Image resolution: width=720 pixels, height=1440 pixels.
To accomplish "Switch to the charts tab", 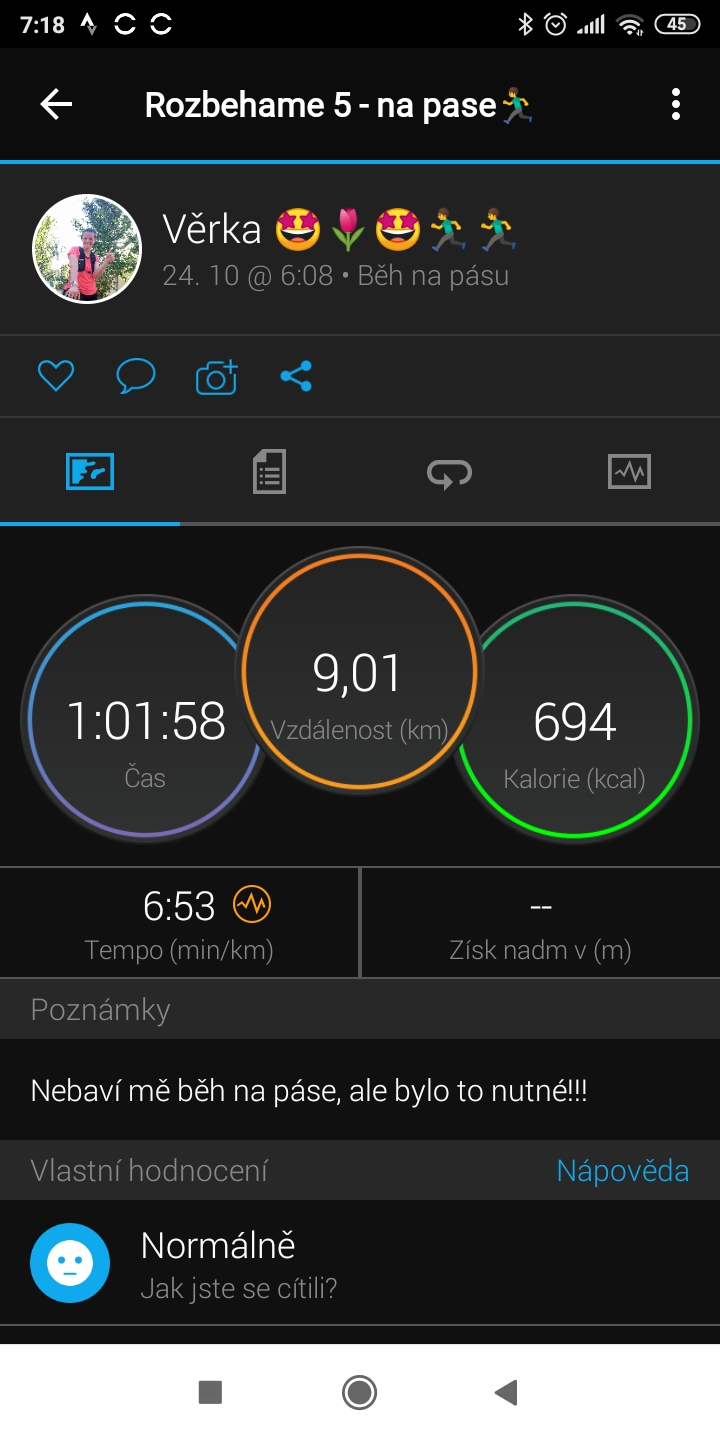I will pos(629,471).
